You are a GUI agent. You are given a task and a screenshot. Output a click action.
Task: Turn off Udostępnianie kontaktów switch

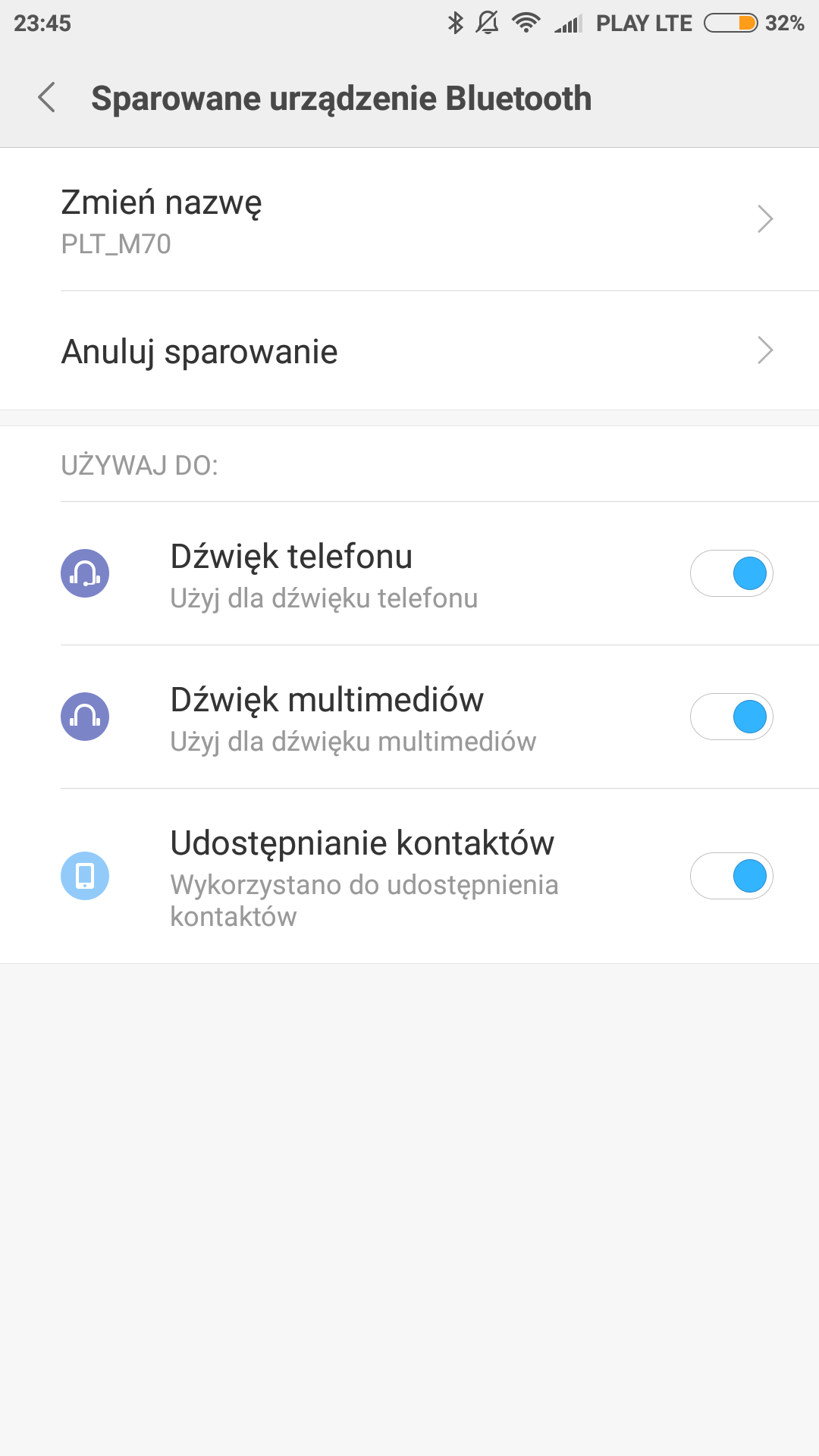click(731, 876)
